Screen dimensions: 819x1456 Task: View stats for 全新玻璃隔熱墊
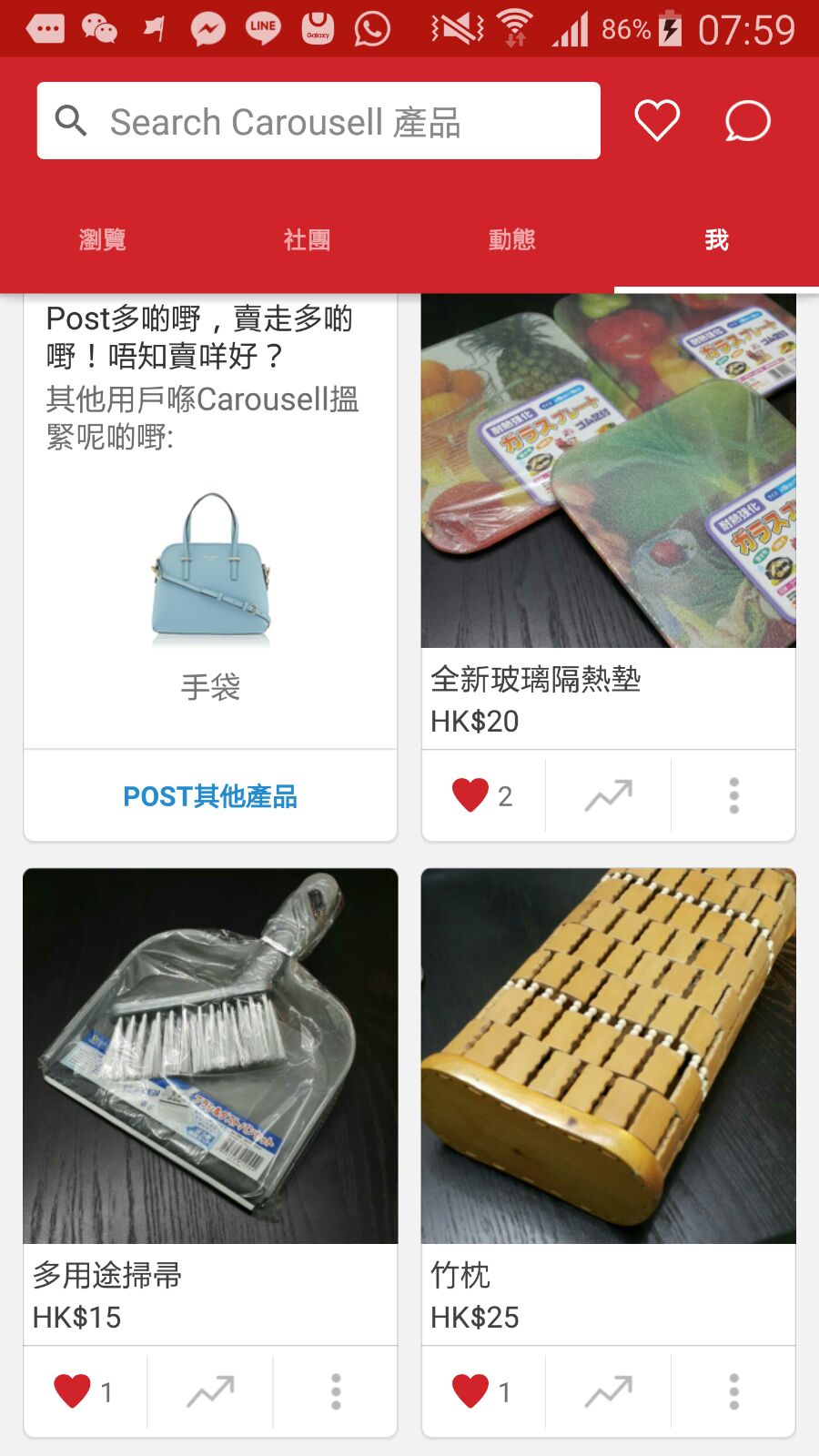point(608,796)
